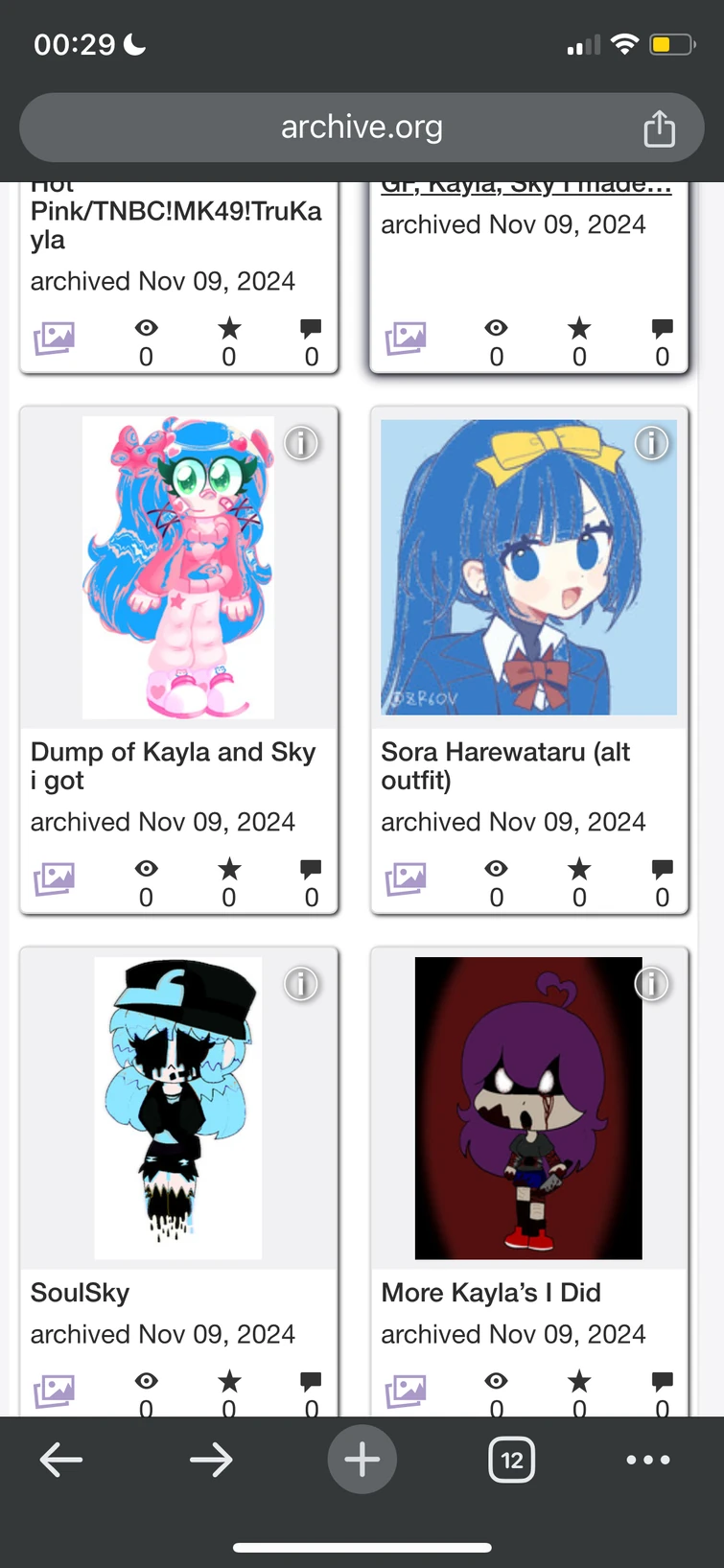This screenshot has width=724, height=1568.
Task: Show info for the SoulSky item
Action: pyautogui.click(x=301, y=984)
